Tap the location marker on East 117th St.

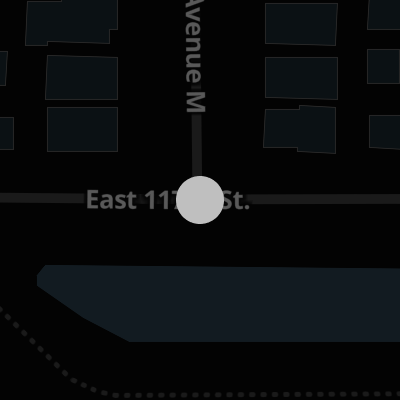(200, 200)
